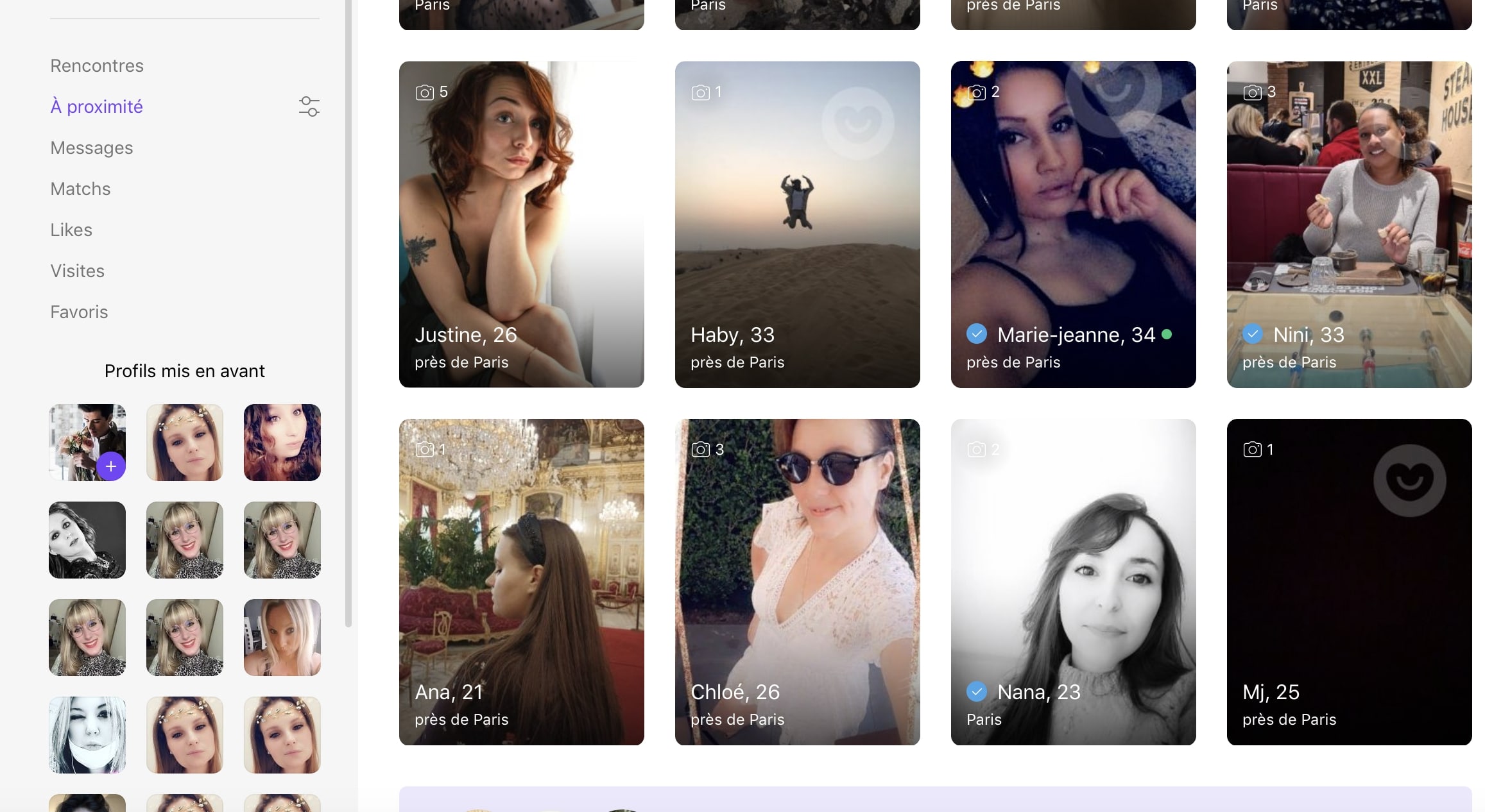This screenshot has height=812, width=1485.
Task: Open Nini, 33 profile card
Action: pyautogui.click(x=1349, y=224)
